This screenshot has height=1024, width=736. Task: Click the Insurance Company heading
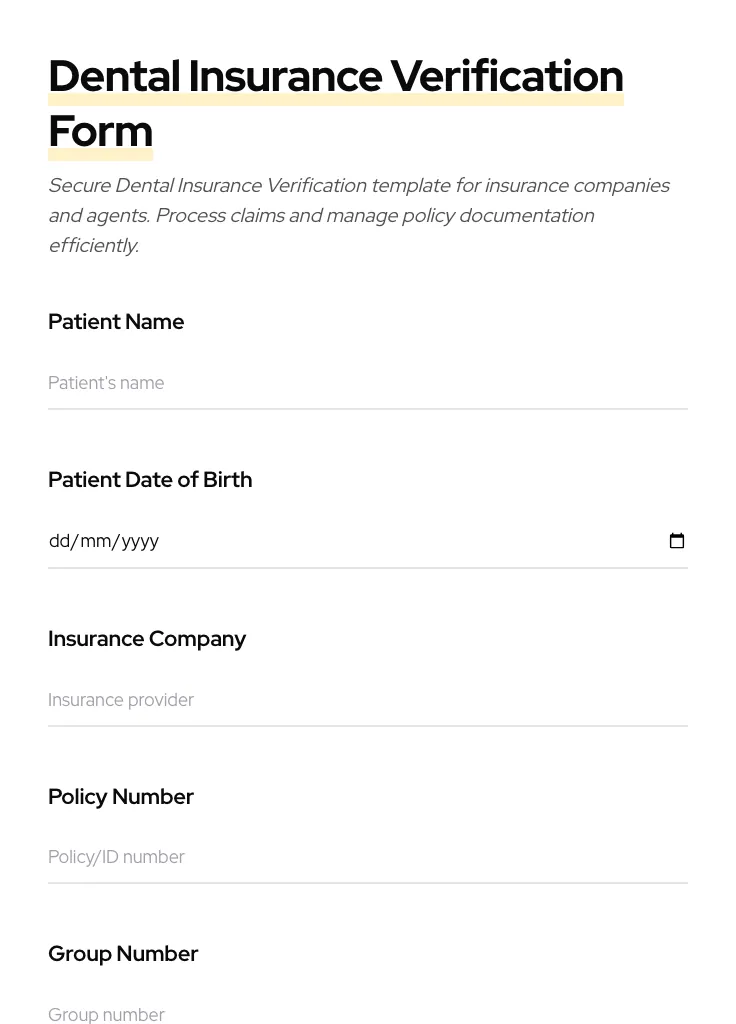(x=147, y=638)
